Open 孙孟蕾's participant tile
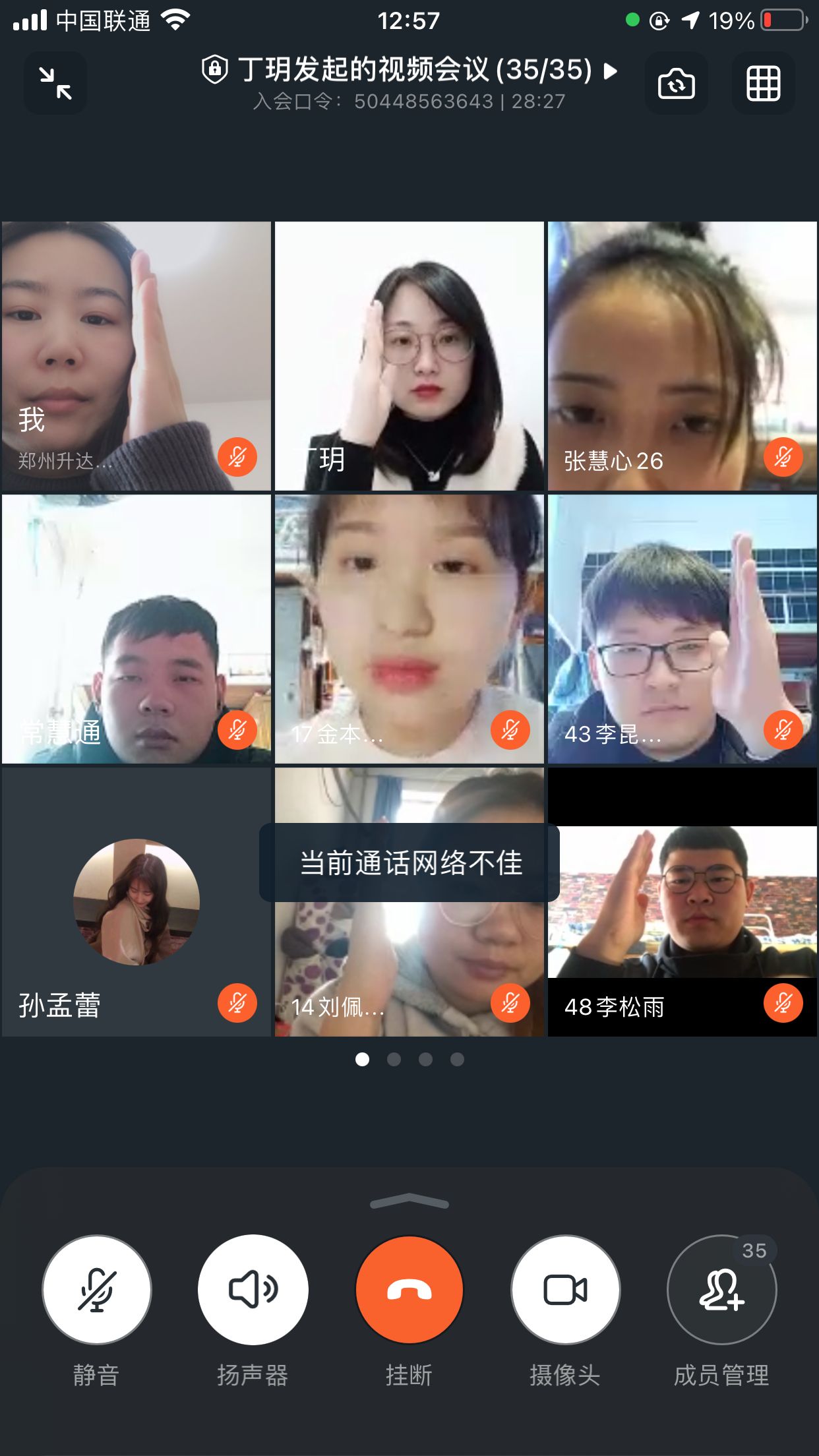The width and height of the screenshot is (819, 1456). [x=136, y=901]
